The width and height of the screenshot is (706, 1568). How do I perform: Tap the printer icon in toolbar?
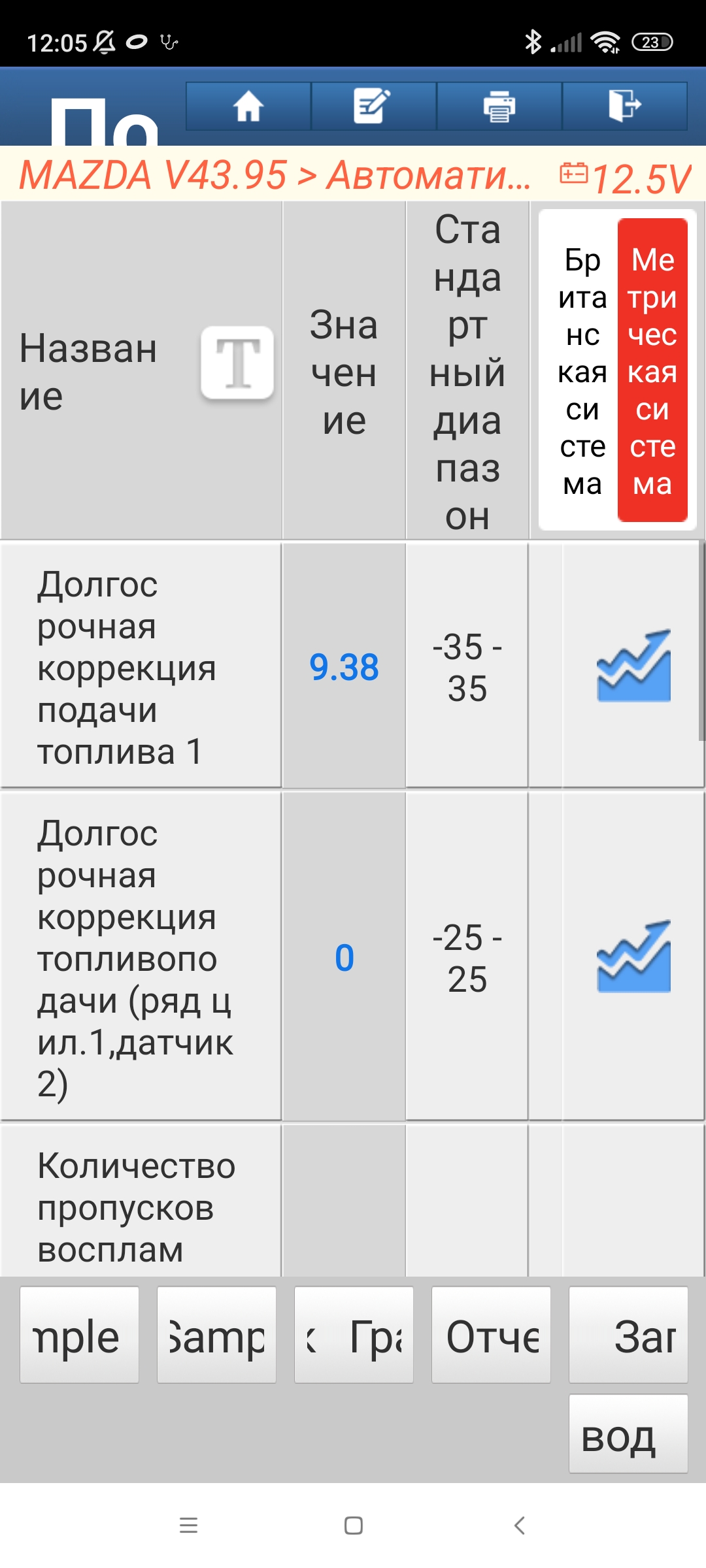click(x=499, y=106)
